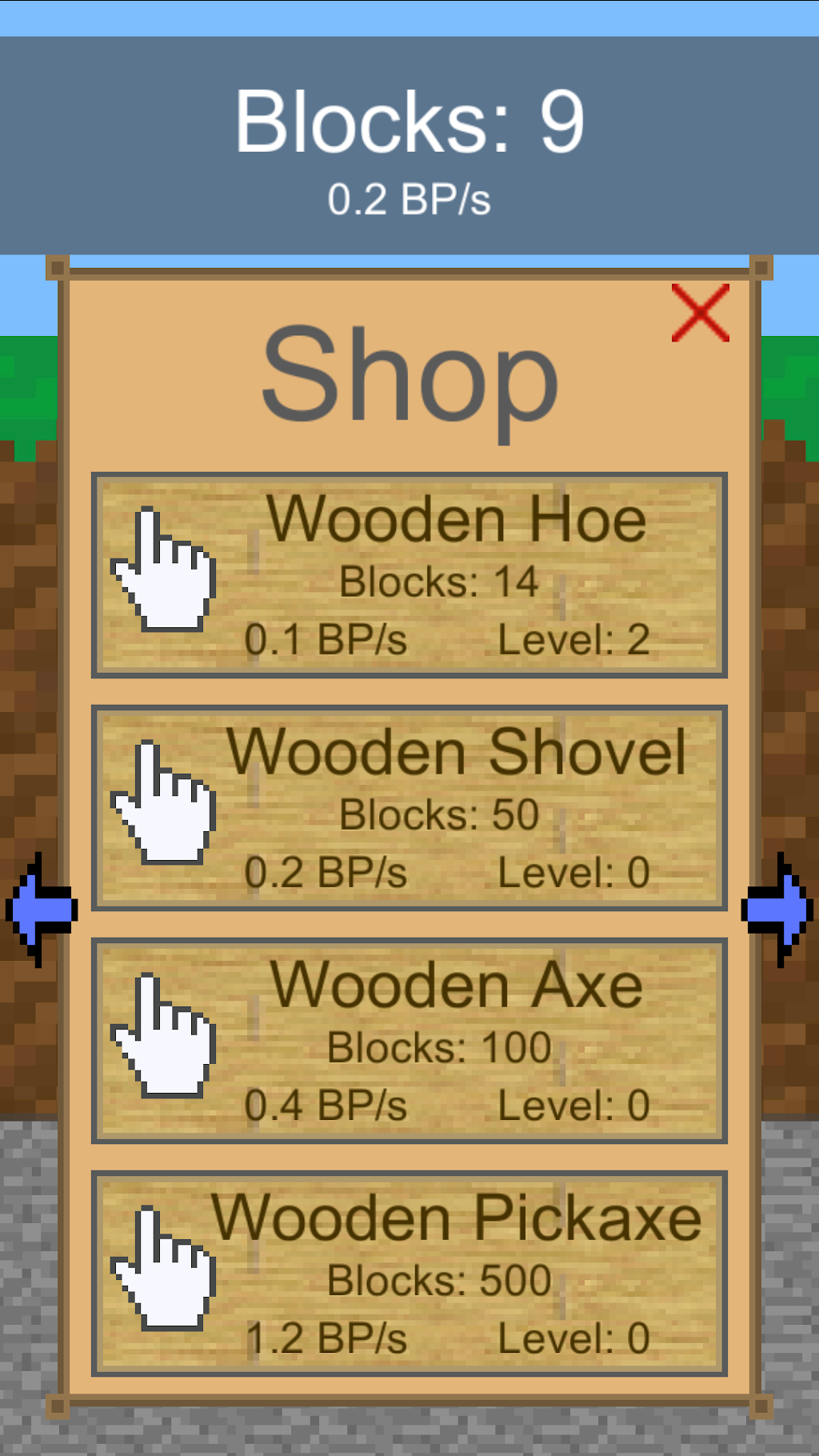Buy the Wooden Hoe upgrade
The image size is (819, 1456).
point(409,575)
